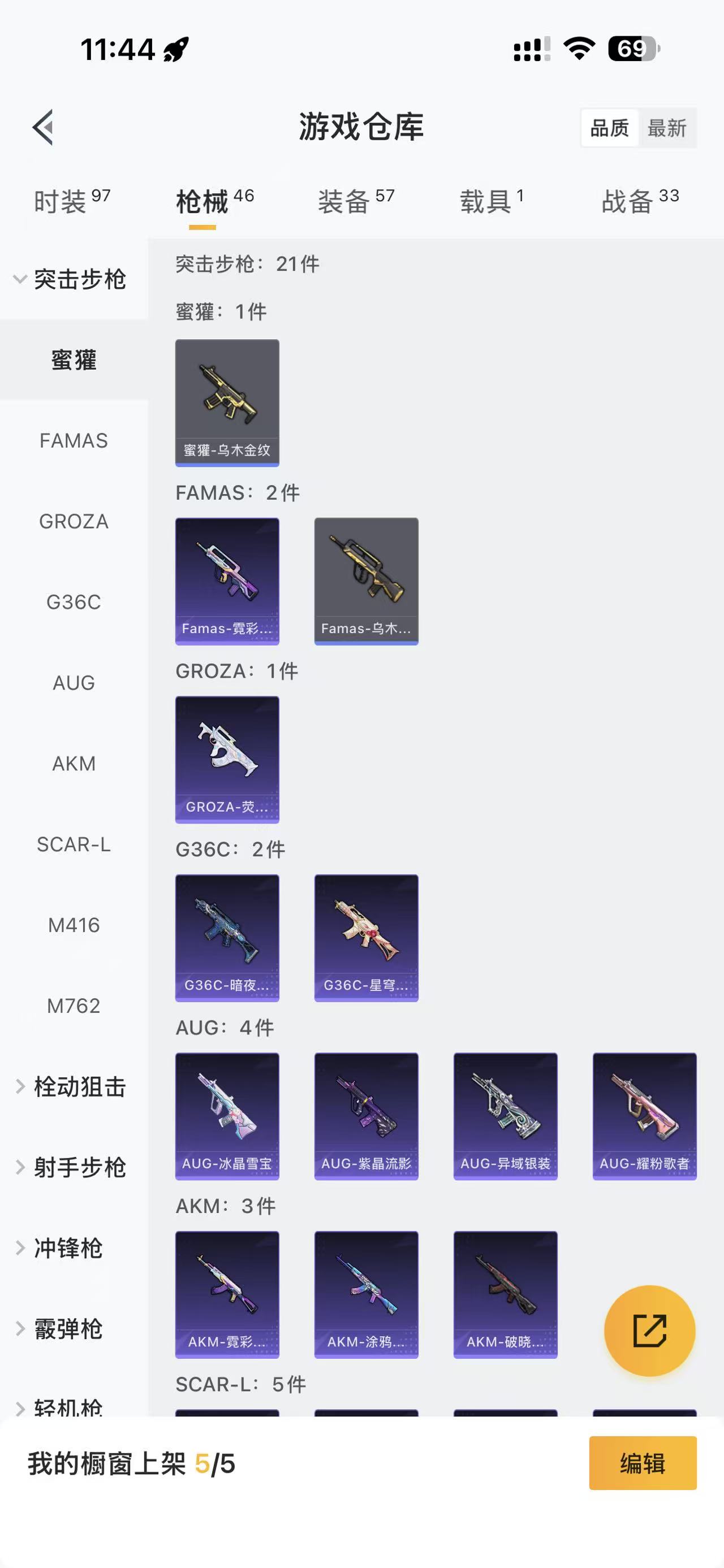The width and height of the screenshot is (724, 1568).
Task: Tap the orange floating share button
Action: (649, 1331)
